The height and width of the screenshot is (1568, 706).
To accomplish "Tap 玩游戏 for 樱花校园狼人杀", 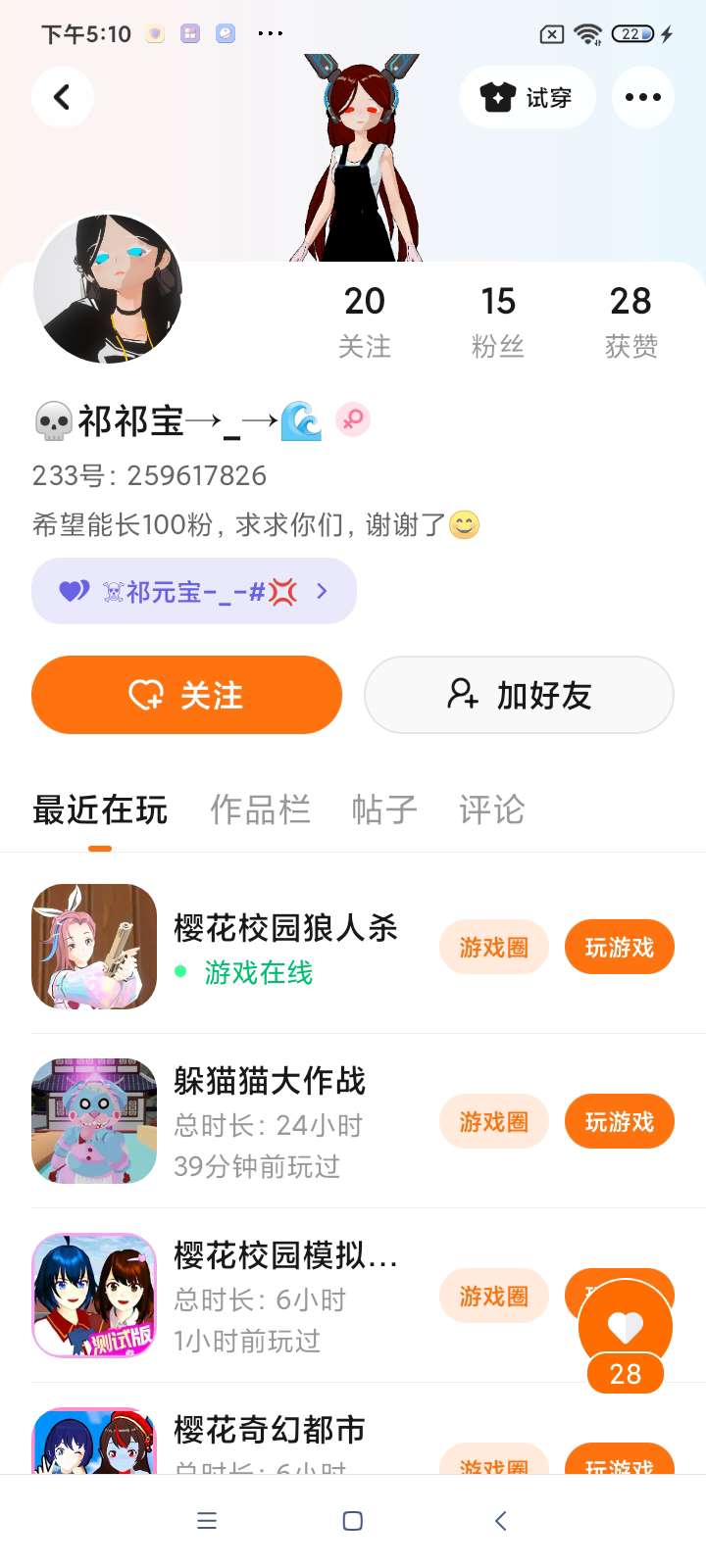I will pyautogui.click(x=619, y=948).
